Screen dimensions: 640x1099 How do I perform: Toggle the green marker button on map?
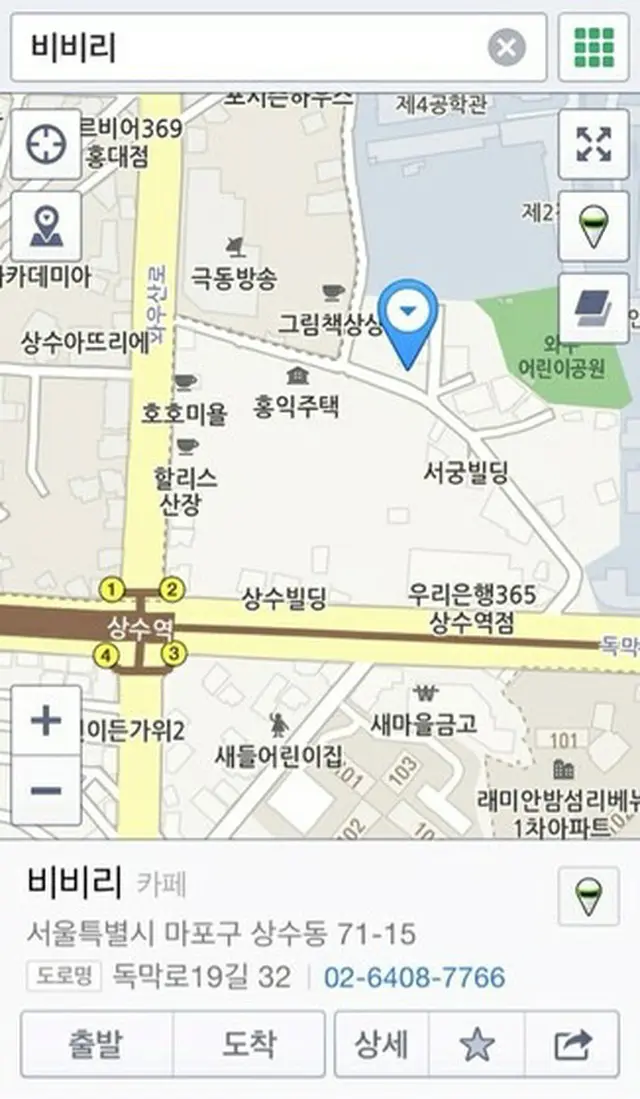(x=594, y=227)
